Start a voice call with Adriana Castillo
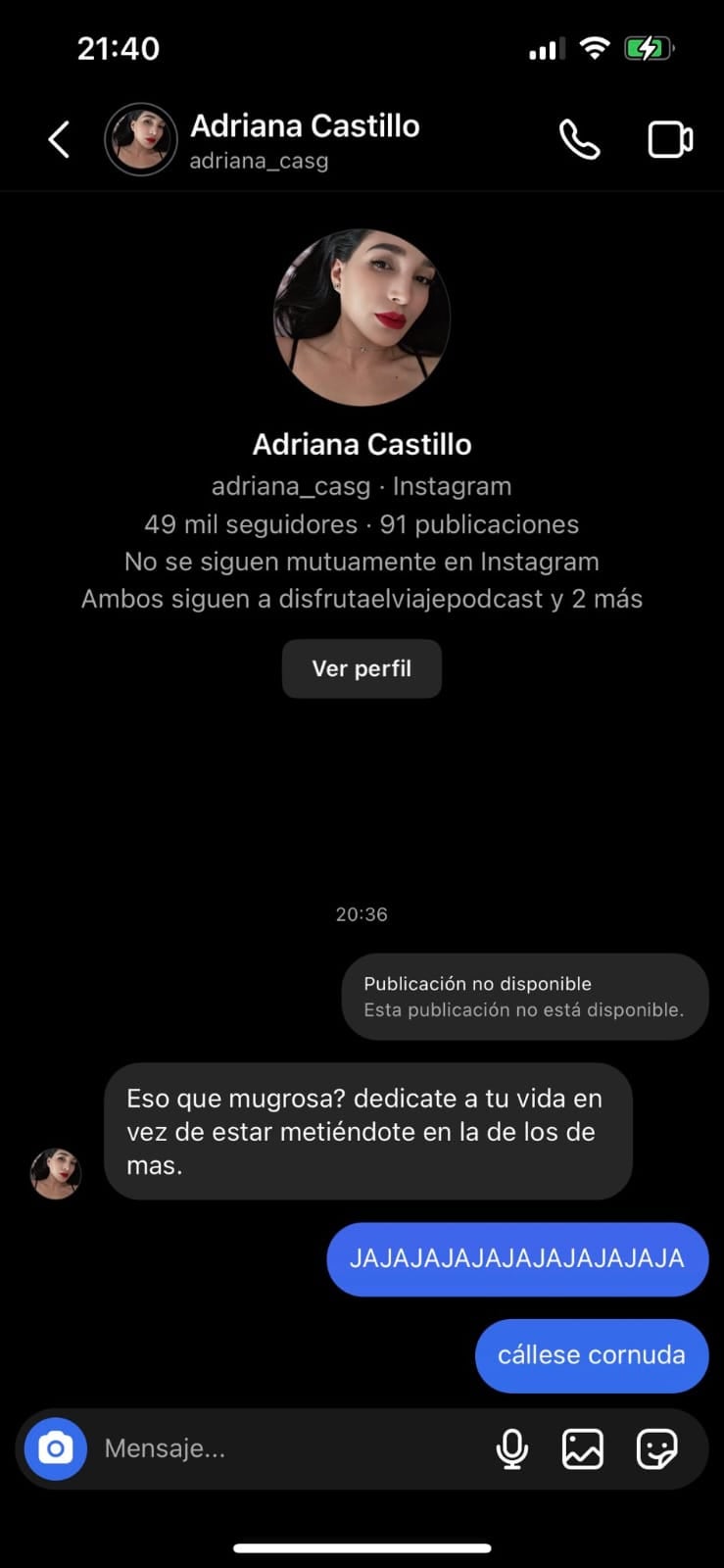Image resolution: width=724 pixels, height=1568 pixels. point(580,139)
